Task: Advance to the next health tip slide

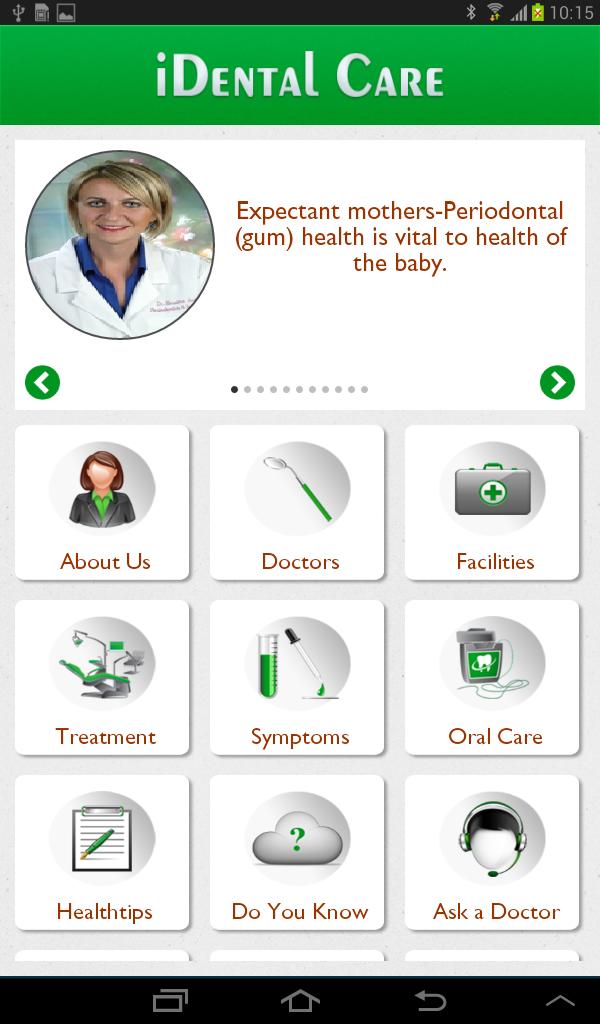Action: point(557,382)
